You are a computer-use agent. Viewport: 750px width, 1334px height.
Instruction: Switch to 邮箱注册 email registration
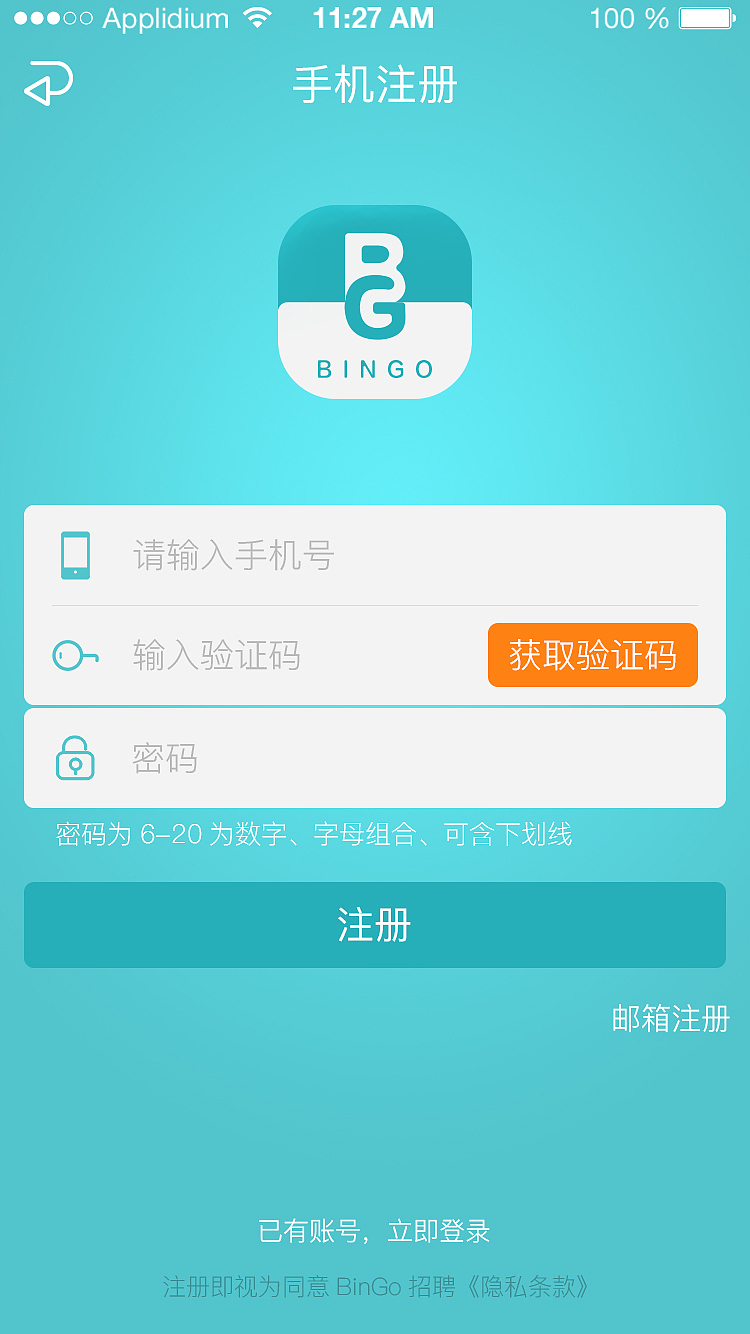pyautogui.click(x=670, y=1019)
